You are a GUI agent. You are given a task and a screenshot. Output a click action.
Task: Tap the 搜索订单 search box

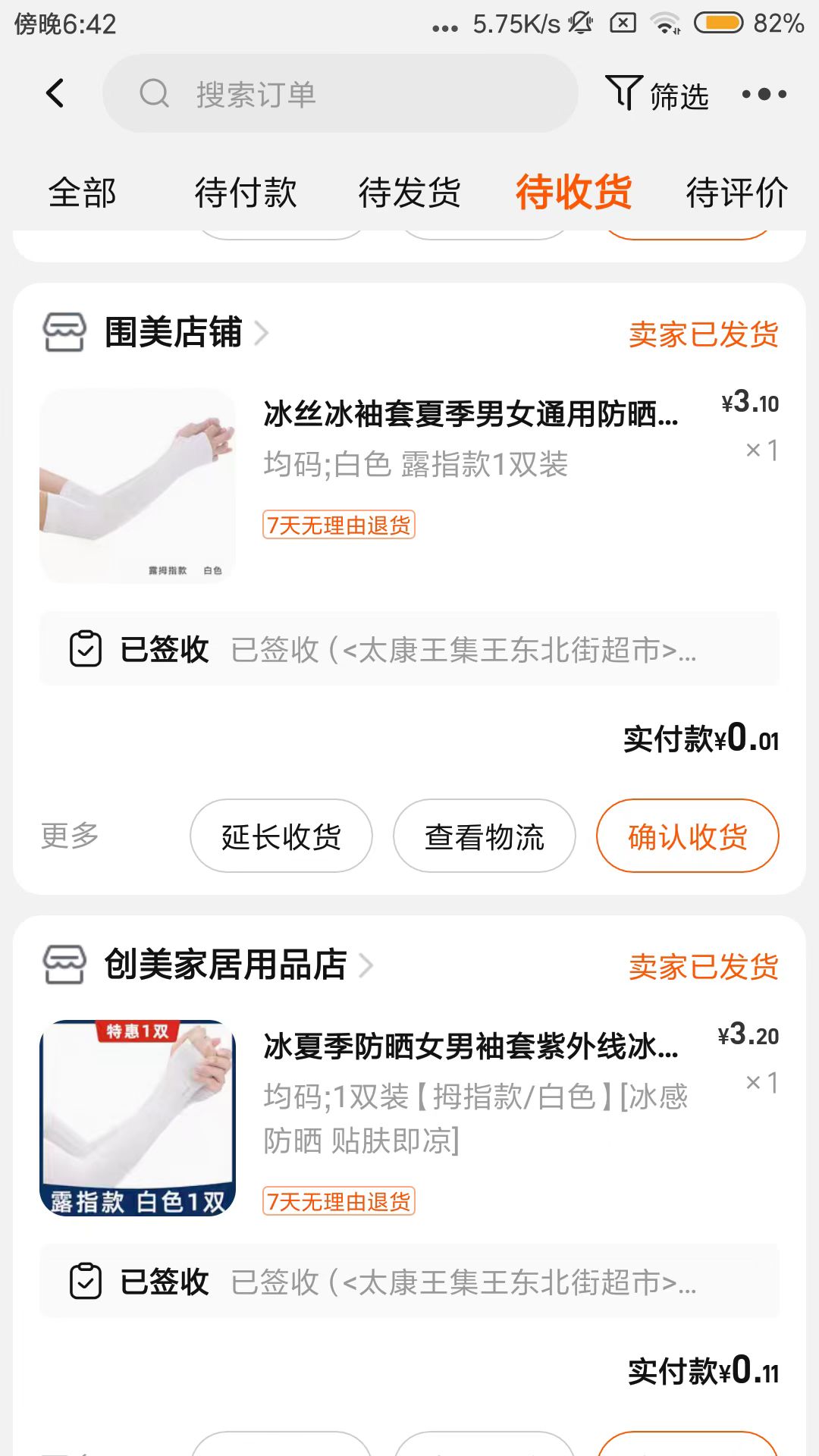click(x=340, y=94)
